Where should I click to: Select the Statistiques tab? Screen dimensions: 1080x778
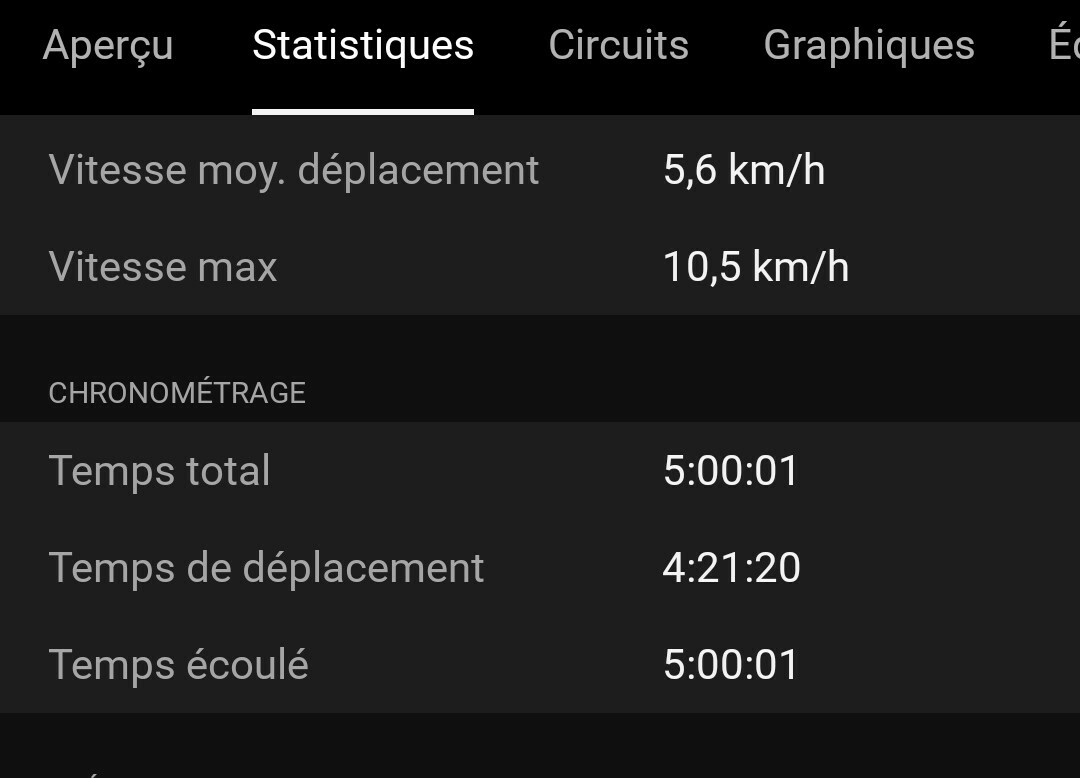click(363, 46)
